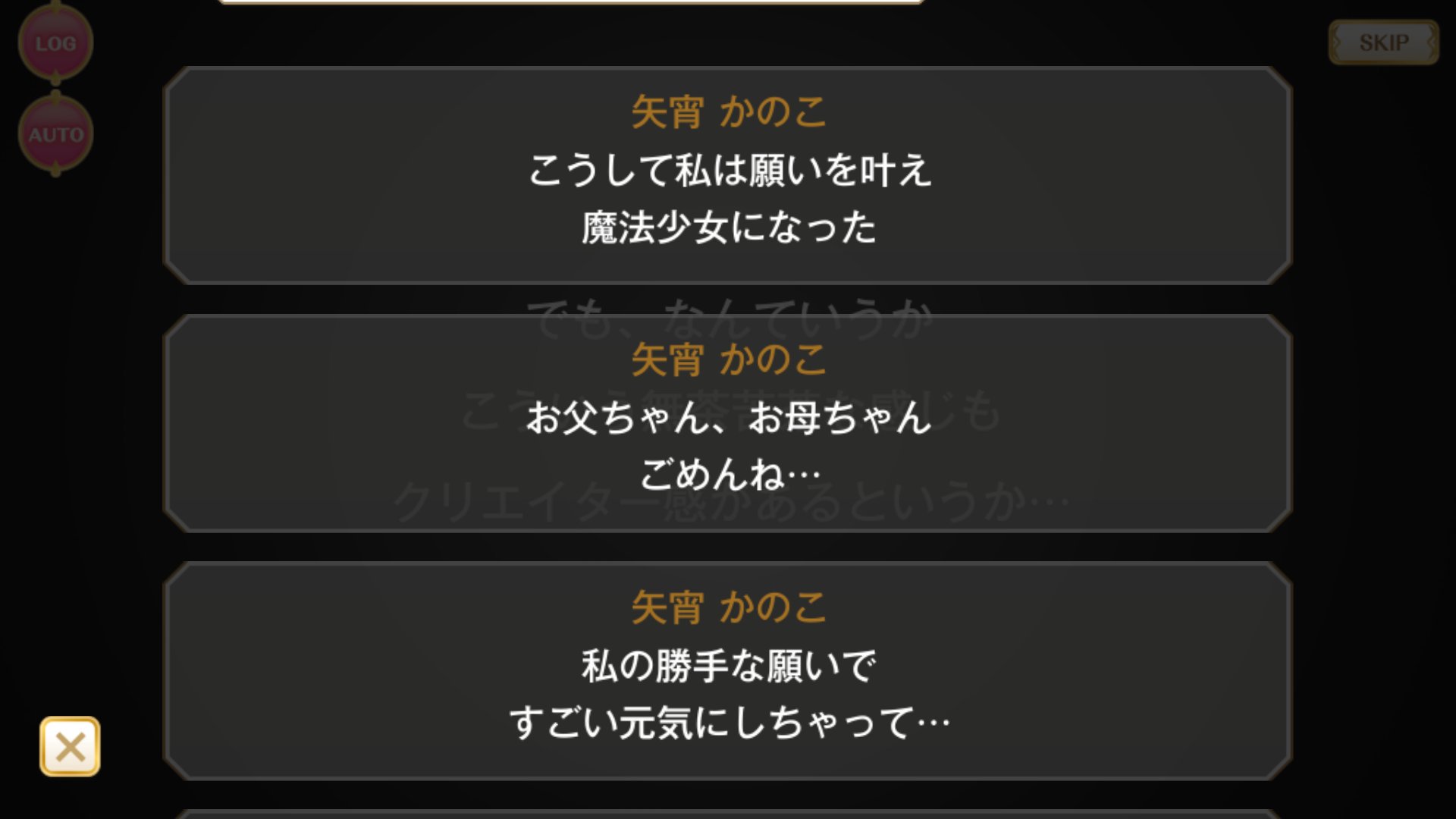Enable AUTO story playback
Screen dimensions: 1456x819
click(x=55, y=134)
